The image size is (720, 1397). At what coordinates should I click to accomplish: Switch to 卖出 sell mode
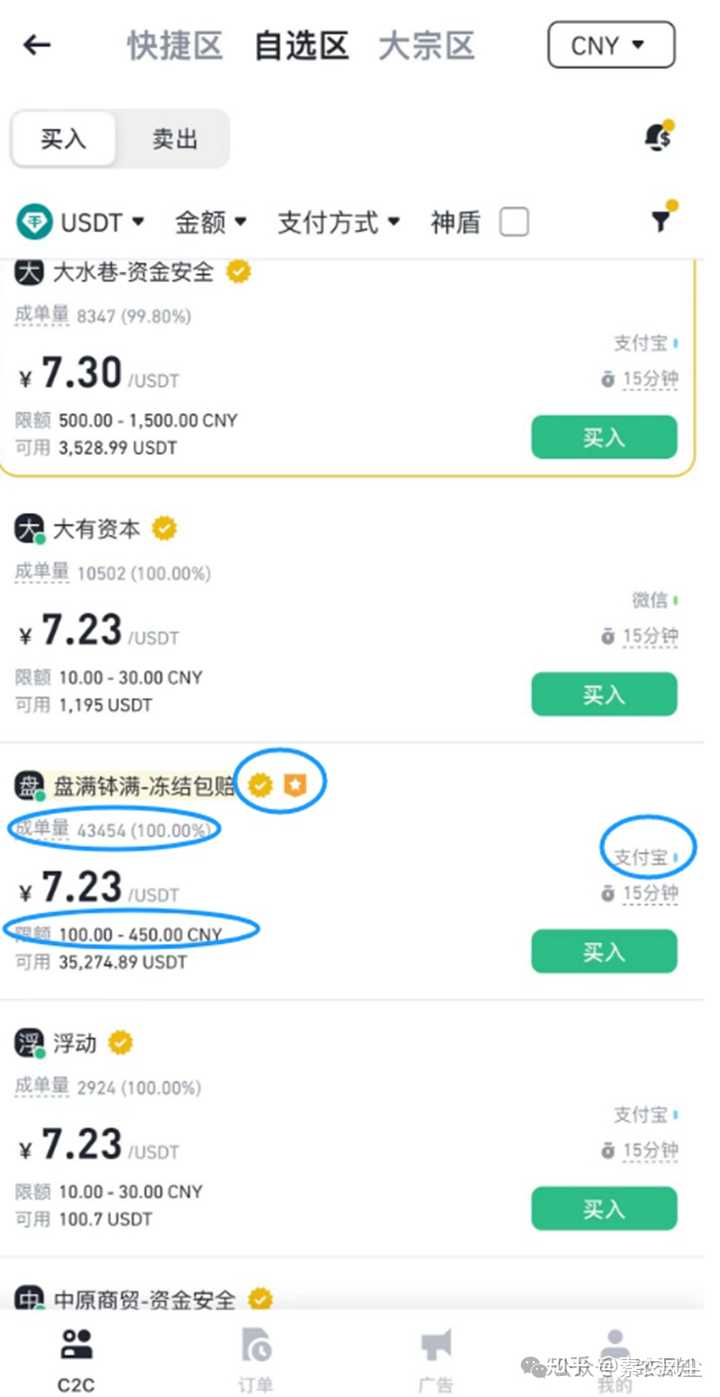(x=174, y=140)
